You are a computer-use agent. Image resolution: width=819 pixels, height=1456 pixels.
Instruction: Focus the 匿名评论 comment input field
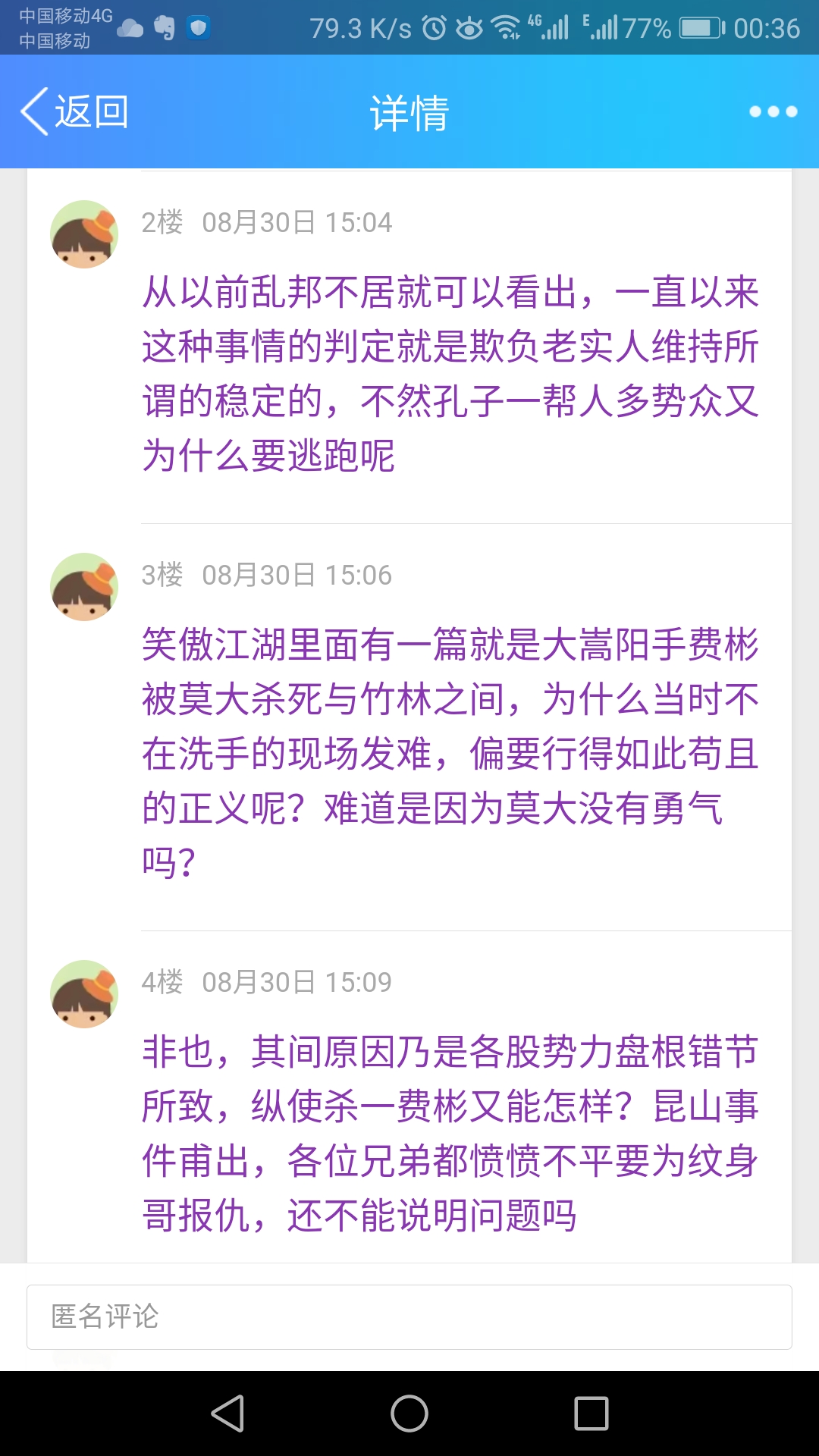coord(409,1317)
